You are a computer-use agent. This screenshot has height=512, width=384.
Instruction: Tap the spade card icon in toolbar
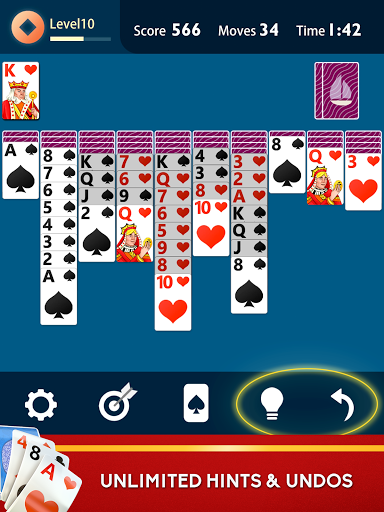coord(196,403)
